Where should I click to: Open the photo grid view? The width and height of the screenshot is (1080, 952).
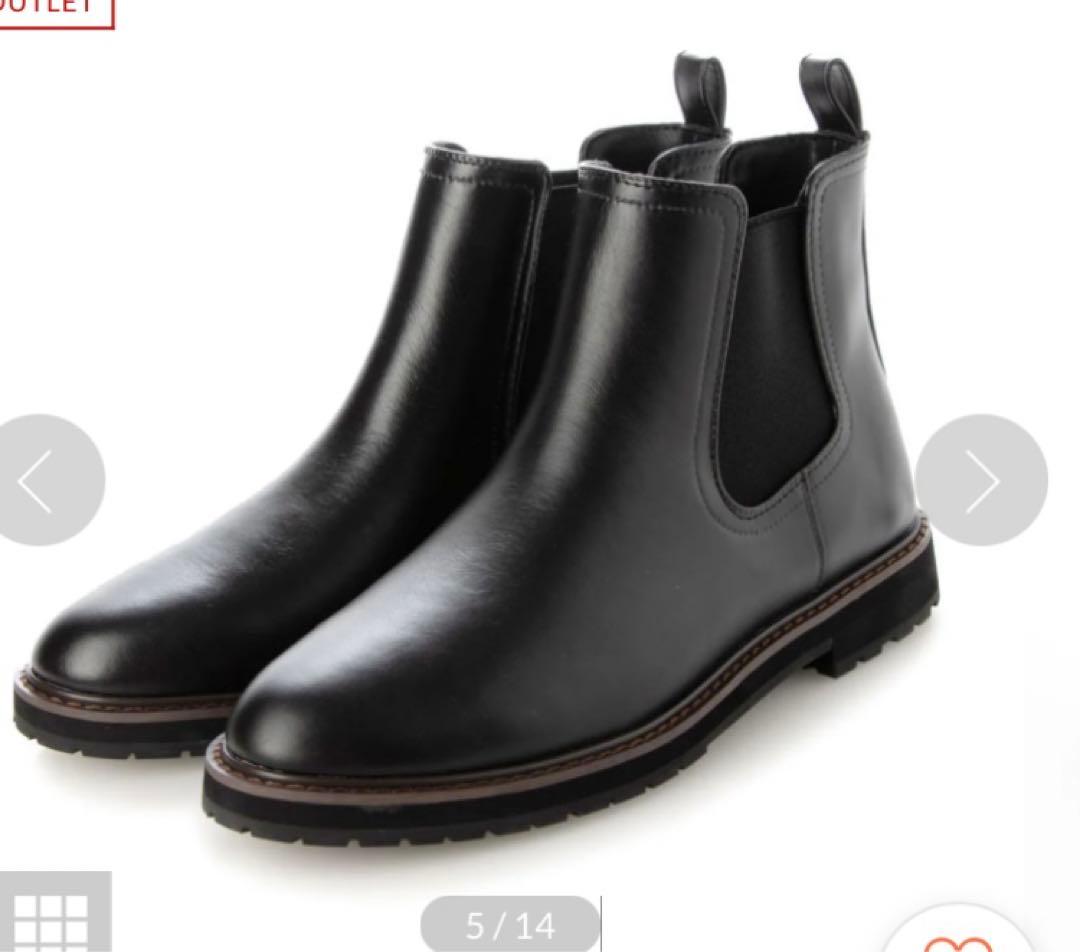pyautogui.click(x=52, y=917)
